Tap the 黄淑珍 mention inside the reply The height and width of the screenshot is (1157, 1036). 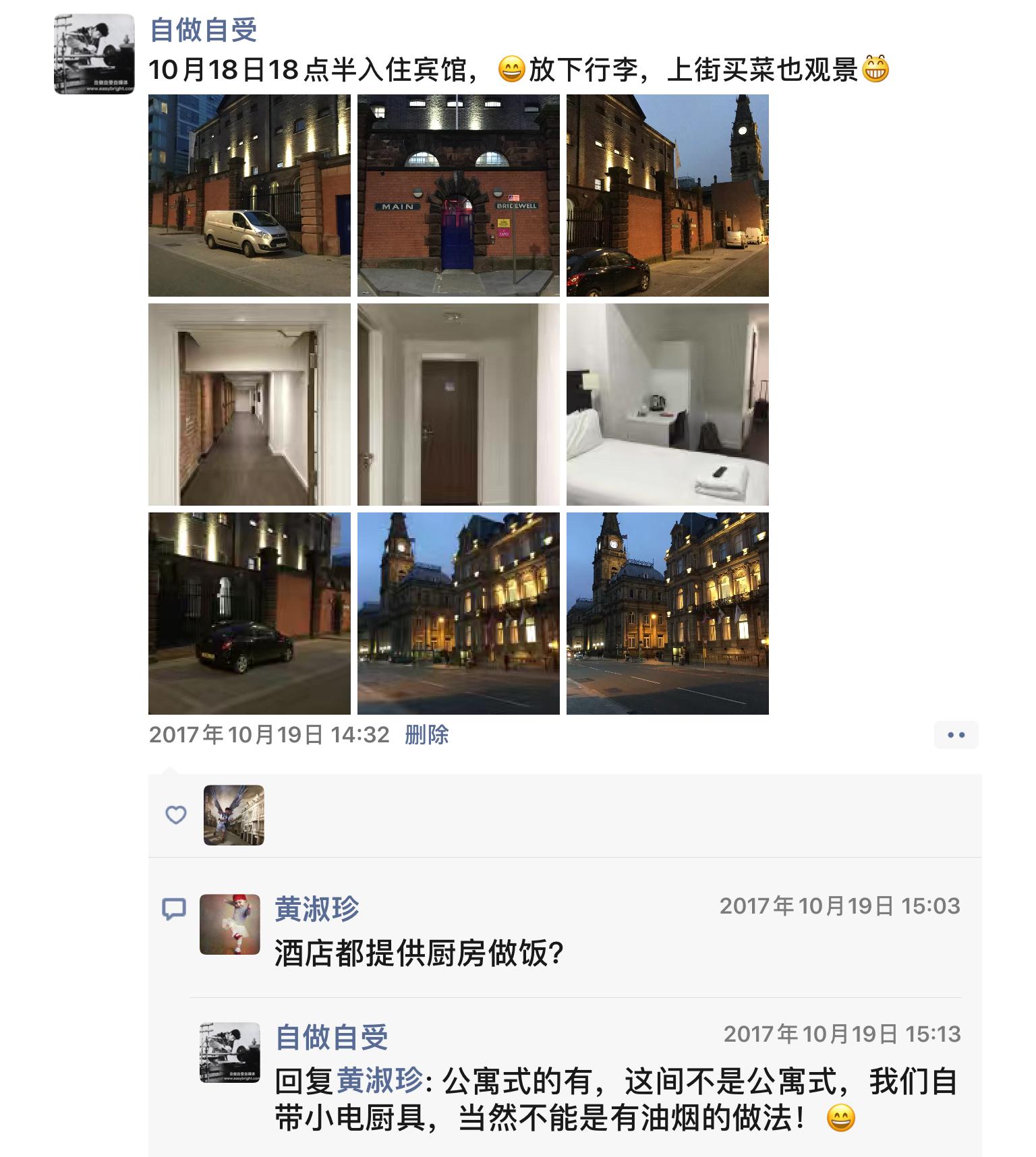click(x=379, y=1081)
